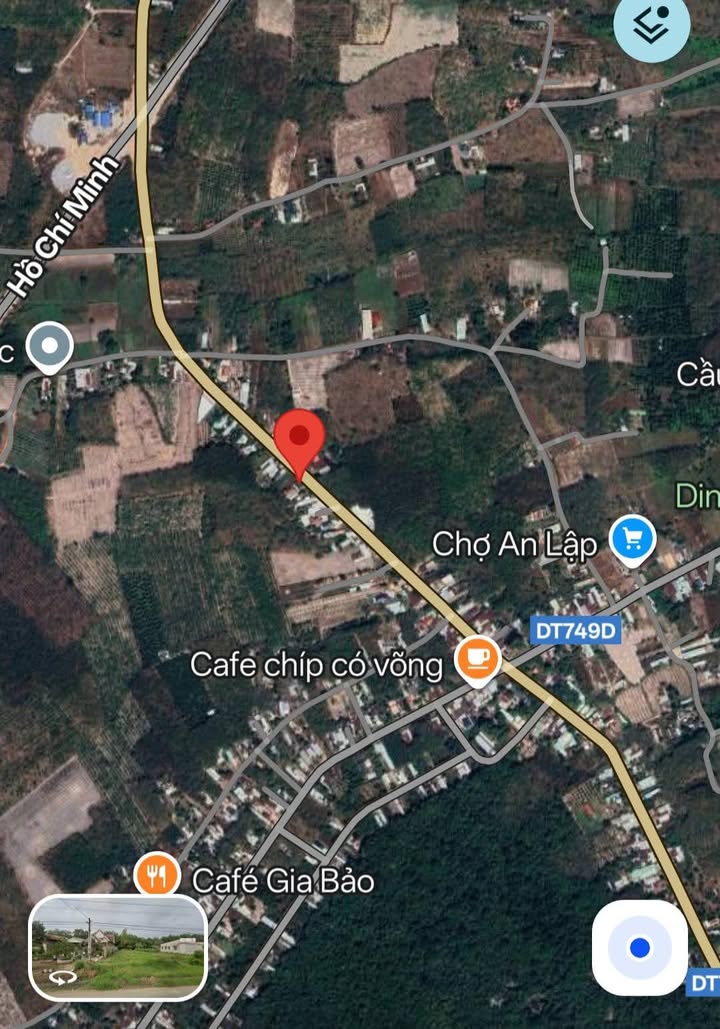Select the Chợ An Lập shopping marker
This screenshot has width=720, height=1029.
632,539
